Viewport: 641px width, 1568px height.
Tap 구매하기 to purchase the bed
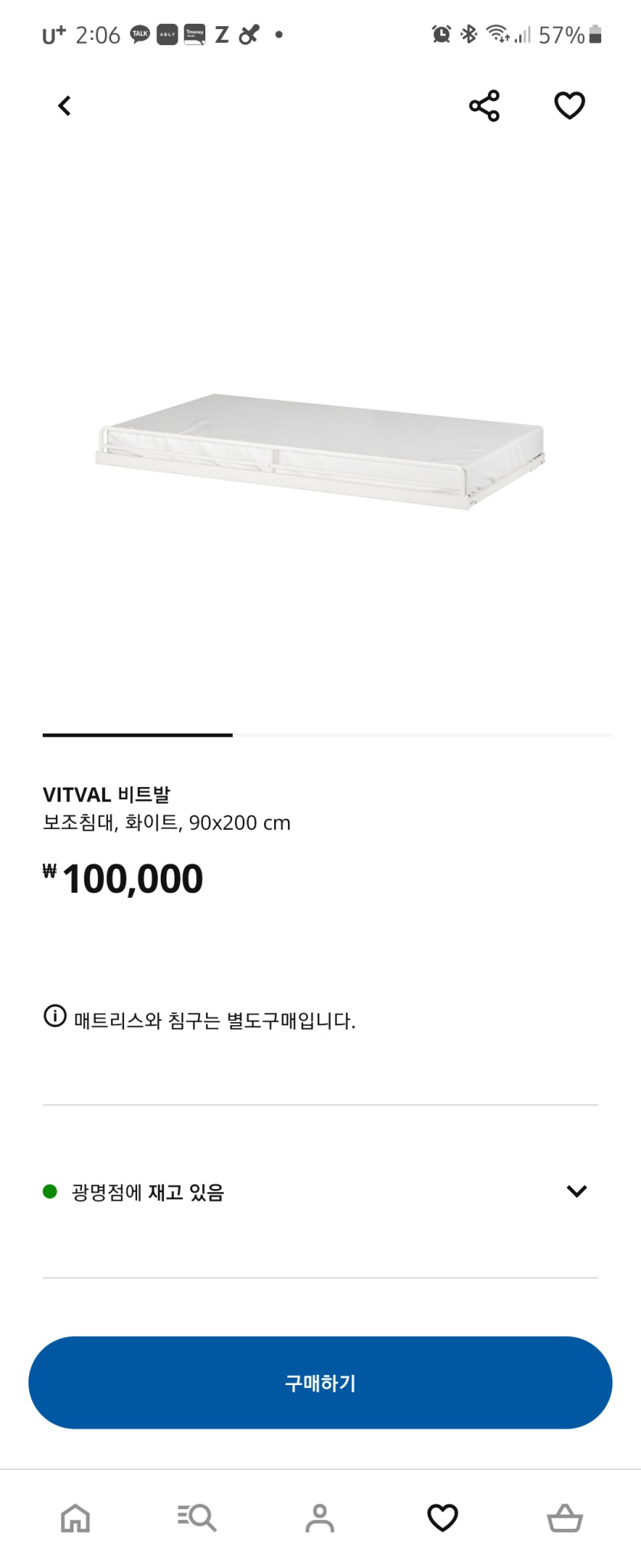coord(320,1383)
